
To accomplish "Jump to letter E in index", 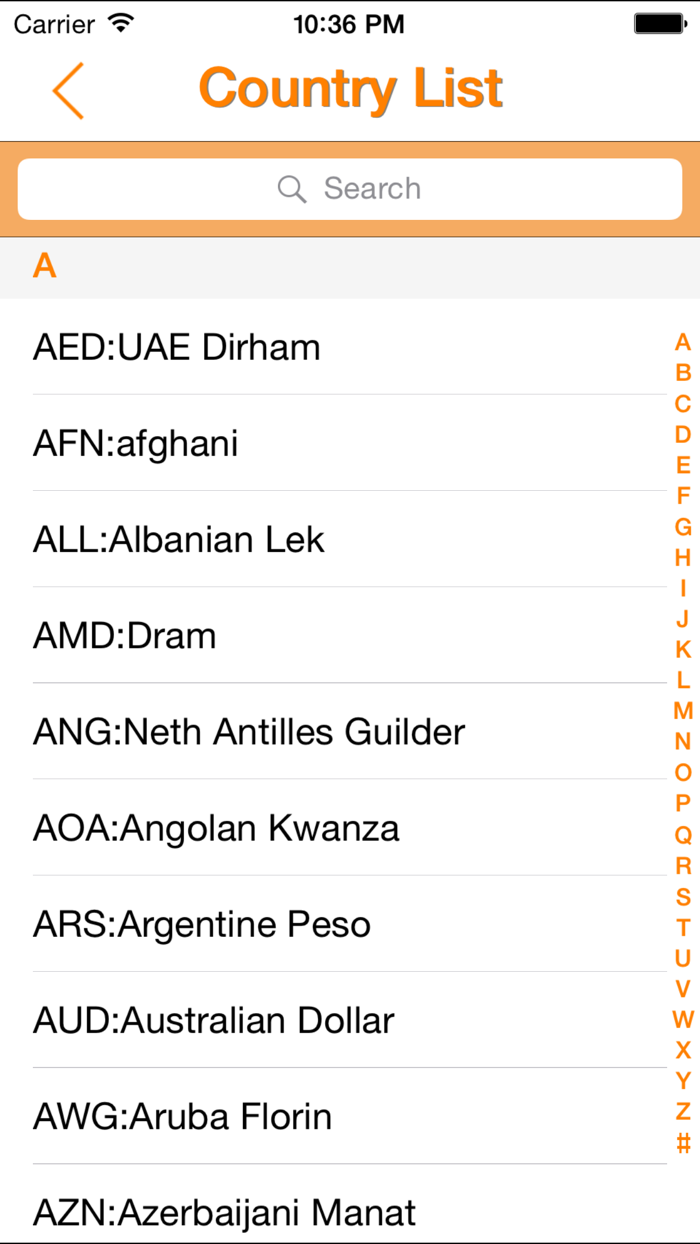I will tap(683, 465).
